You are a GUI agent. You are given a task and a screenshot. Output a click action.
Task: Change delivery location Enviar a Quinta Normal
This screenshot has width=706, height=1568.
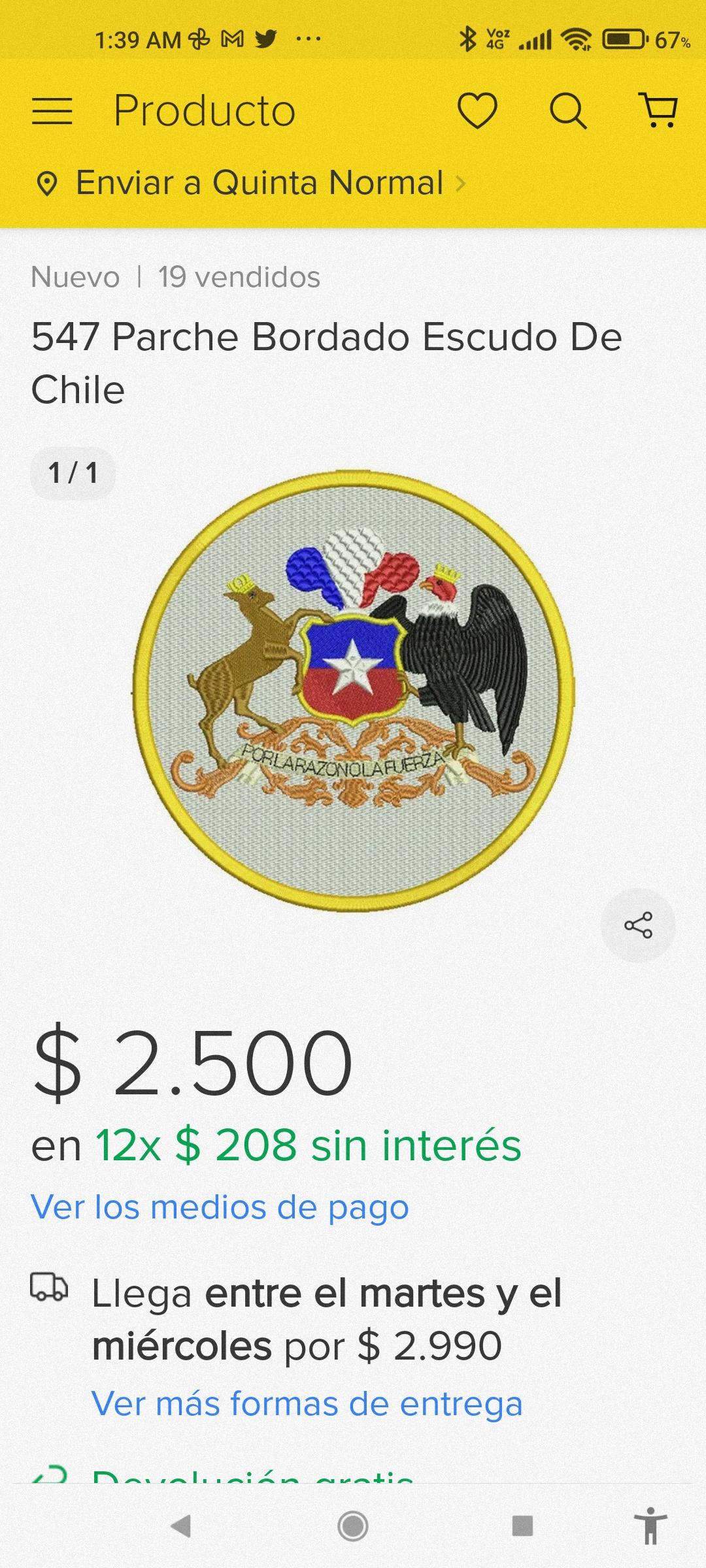point(252,184)
